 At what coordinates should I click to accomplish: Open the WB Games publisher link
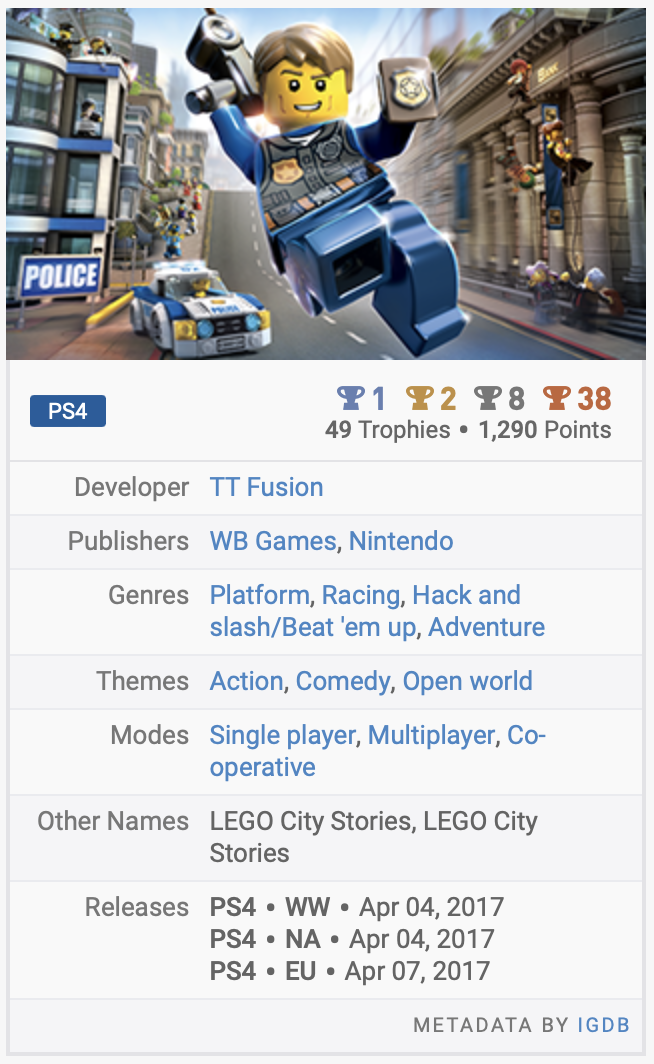[272, 541]
